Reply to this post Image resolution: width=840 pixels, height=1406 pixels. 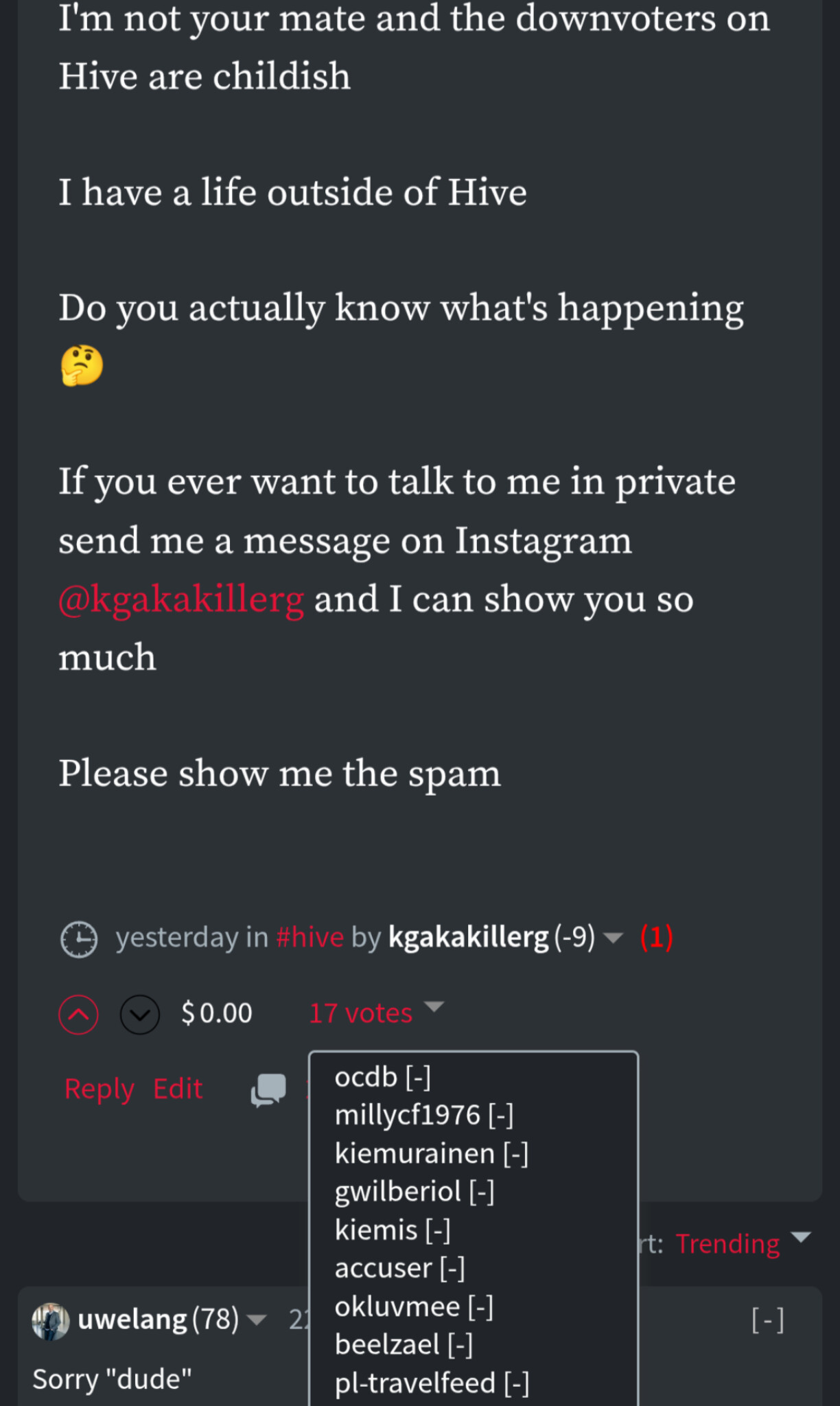point(99,1090)
